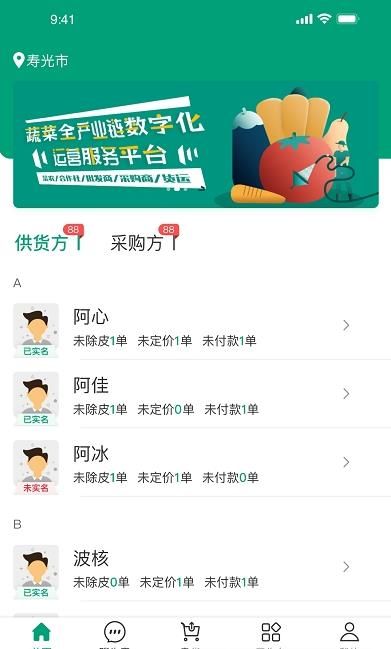This screenshot has width=391, height=649.
Task: Open the chat bubble tab
Action: click(115, 632)
